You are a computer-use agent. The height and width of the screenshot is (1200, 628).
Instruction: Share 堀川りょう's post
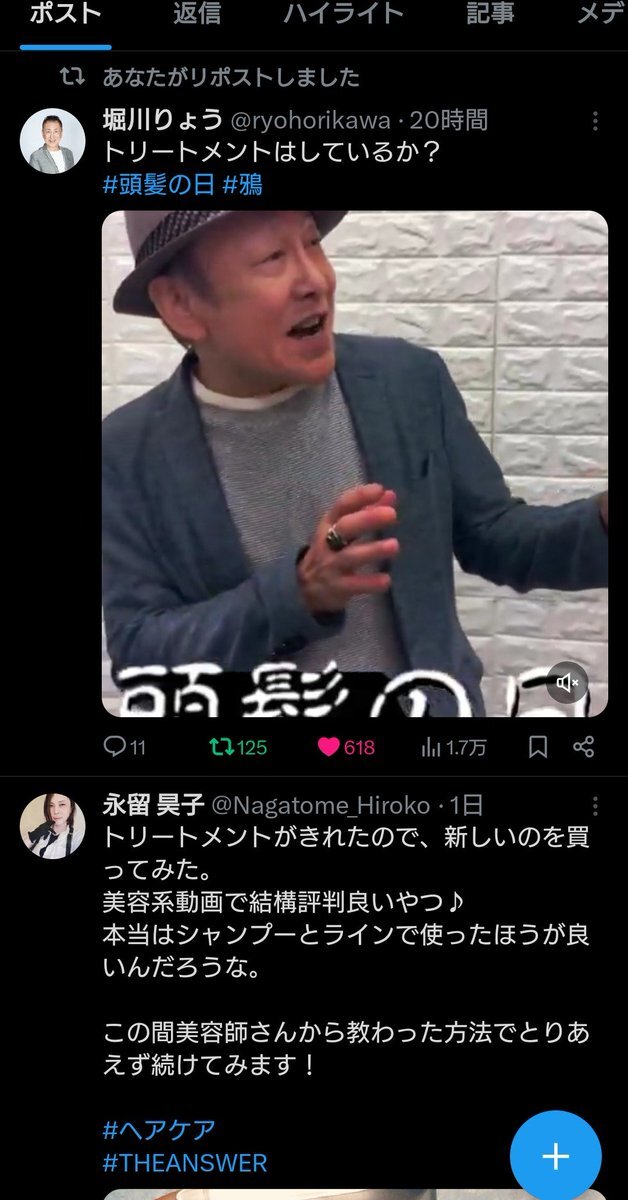click(585, 747)
